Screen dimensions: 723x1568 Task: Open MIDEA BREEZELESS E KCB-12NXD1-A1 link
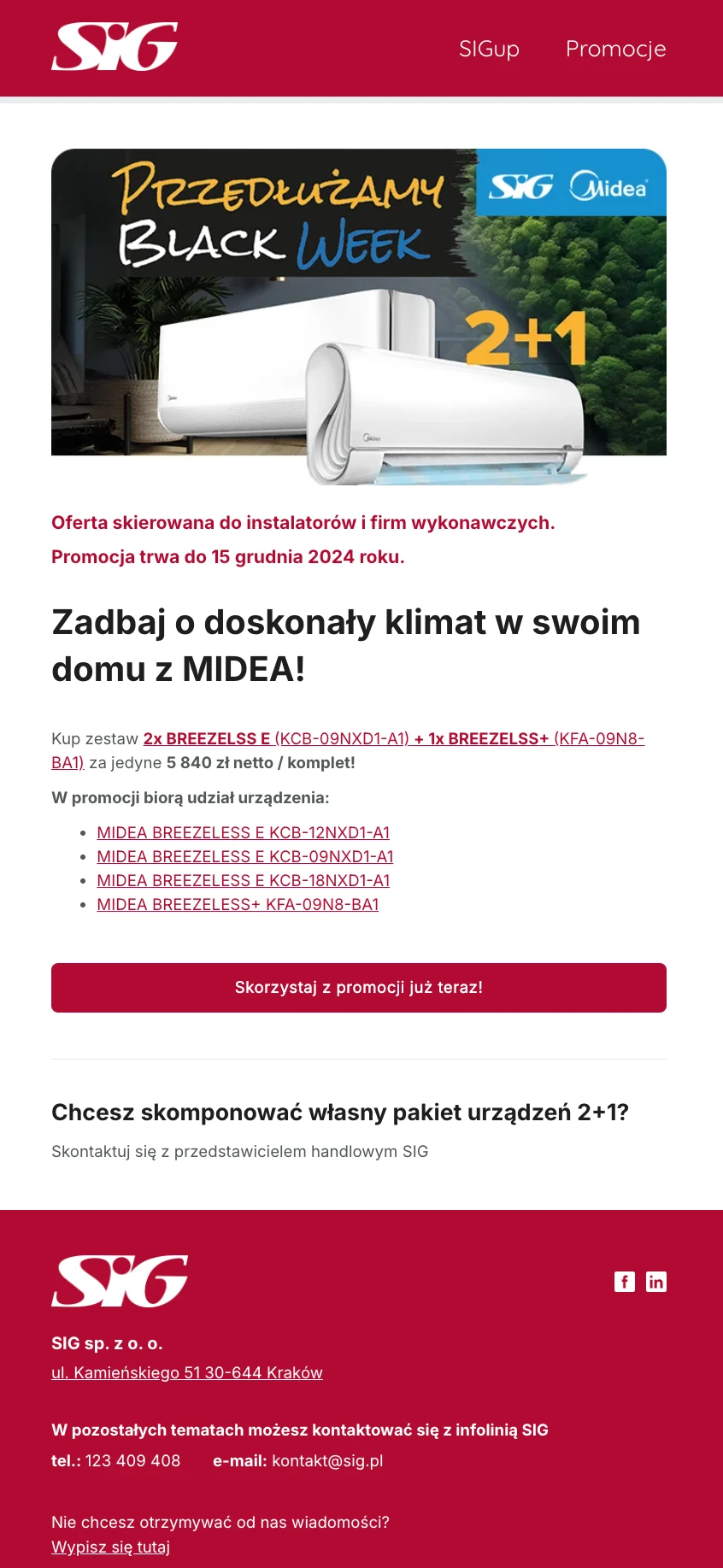[x=244, y=832]
